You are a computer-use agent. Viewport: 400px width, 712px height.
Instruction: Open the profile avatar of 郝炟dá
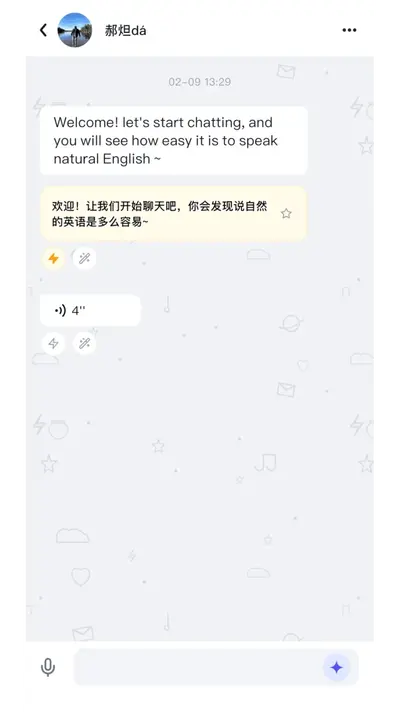click(x=74, y=30)
